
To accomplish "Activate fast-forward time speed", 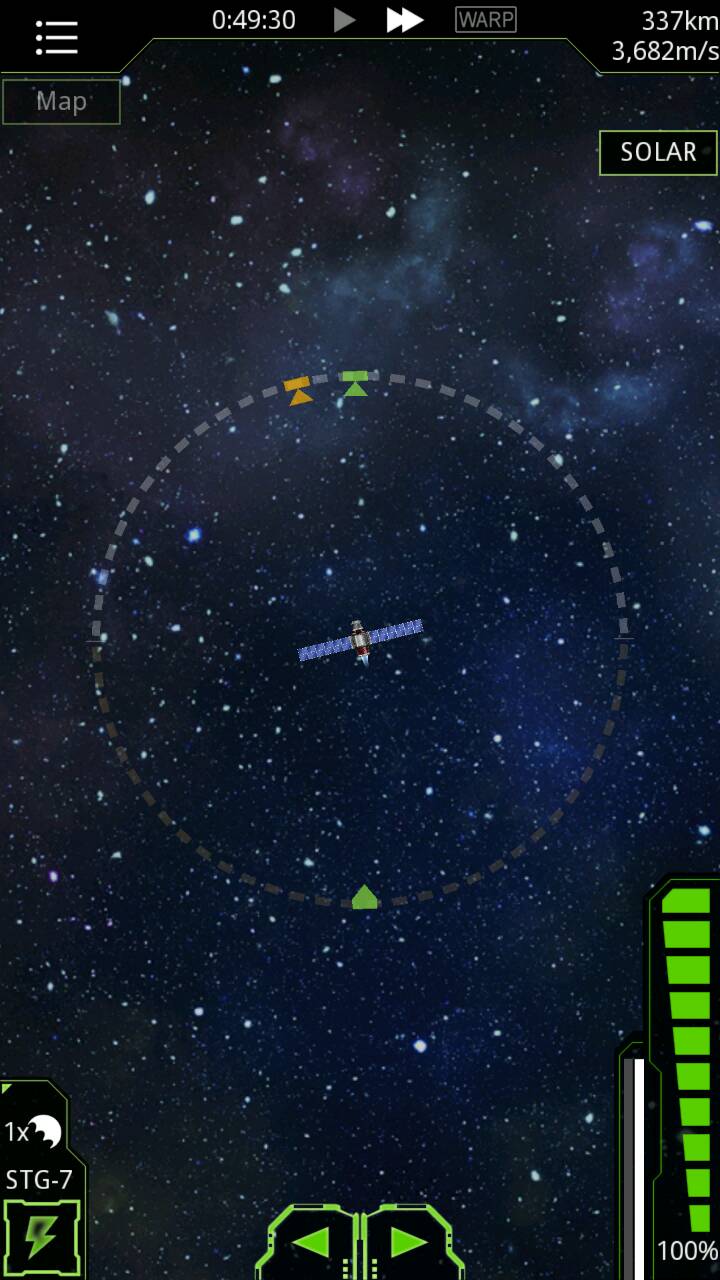I will (404, 20).
